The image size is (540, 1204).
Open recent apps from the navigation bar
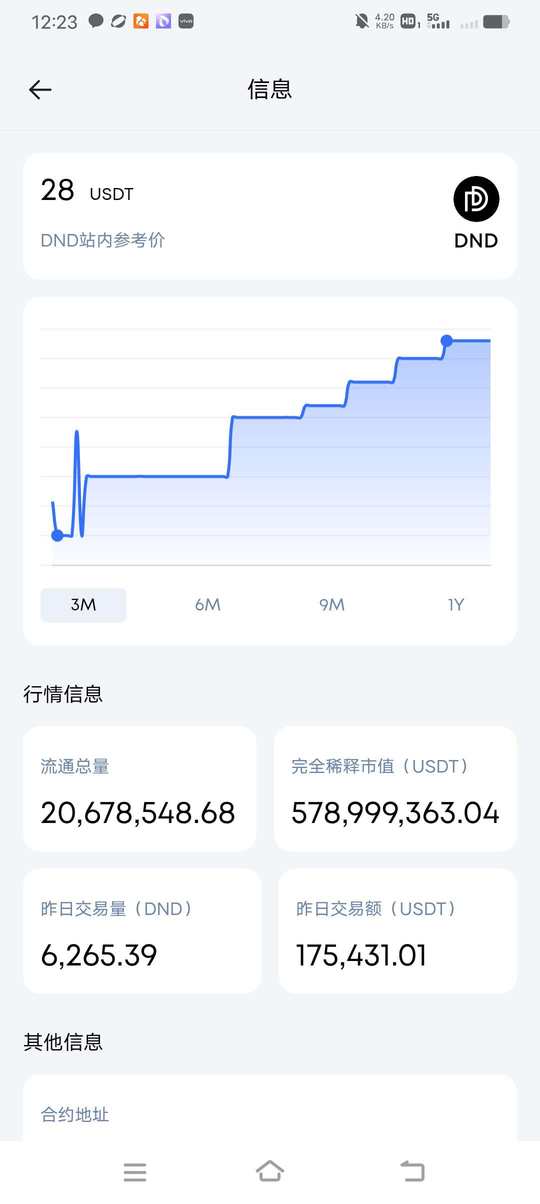tap(135, 1172)
